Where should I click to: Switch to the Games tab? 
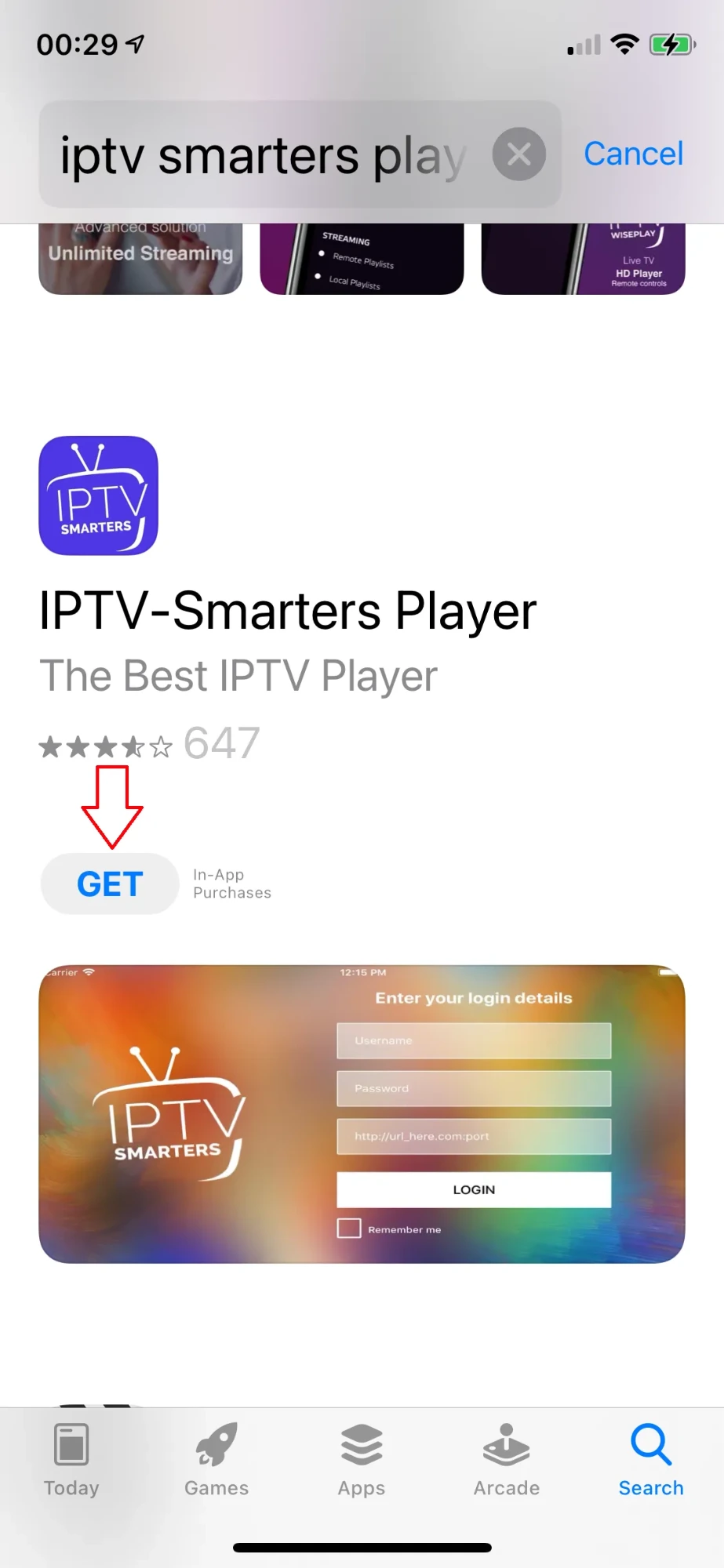point(216,1460)
